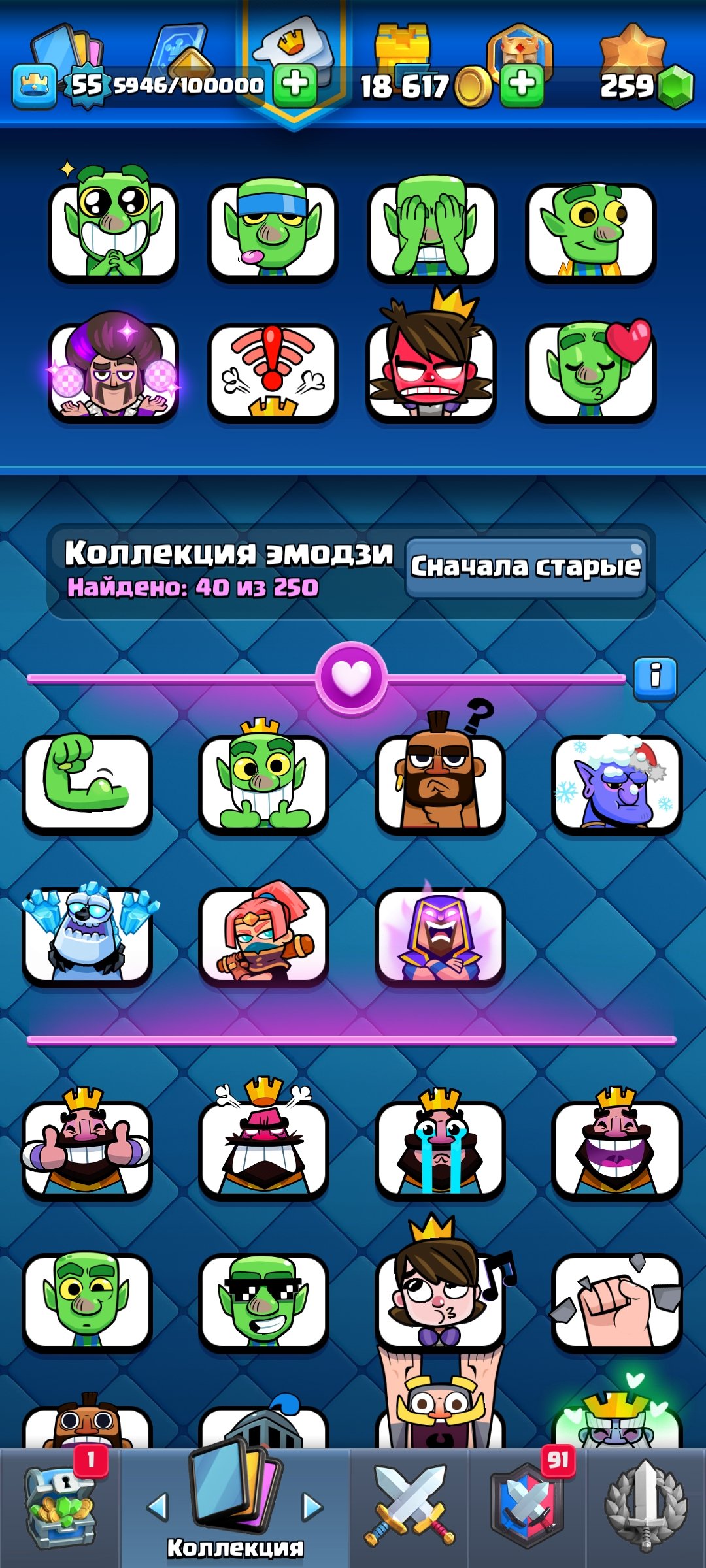
Task: Tap the left arrow beside Коллекция
Action: (x=158, y=1507)
